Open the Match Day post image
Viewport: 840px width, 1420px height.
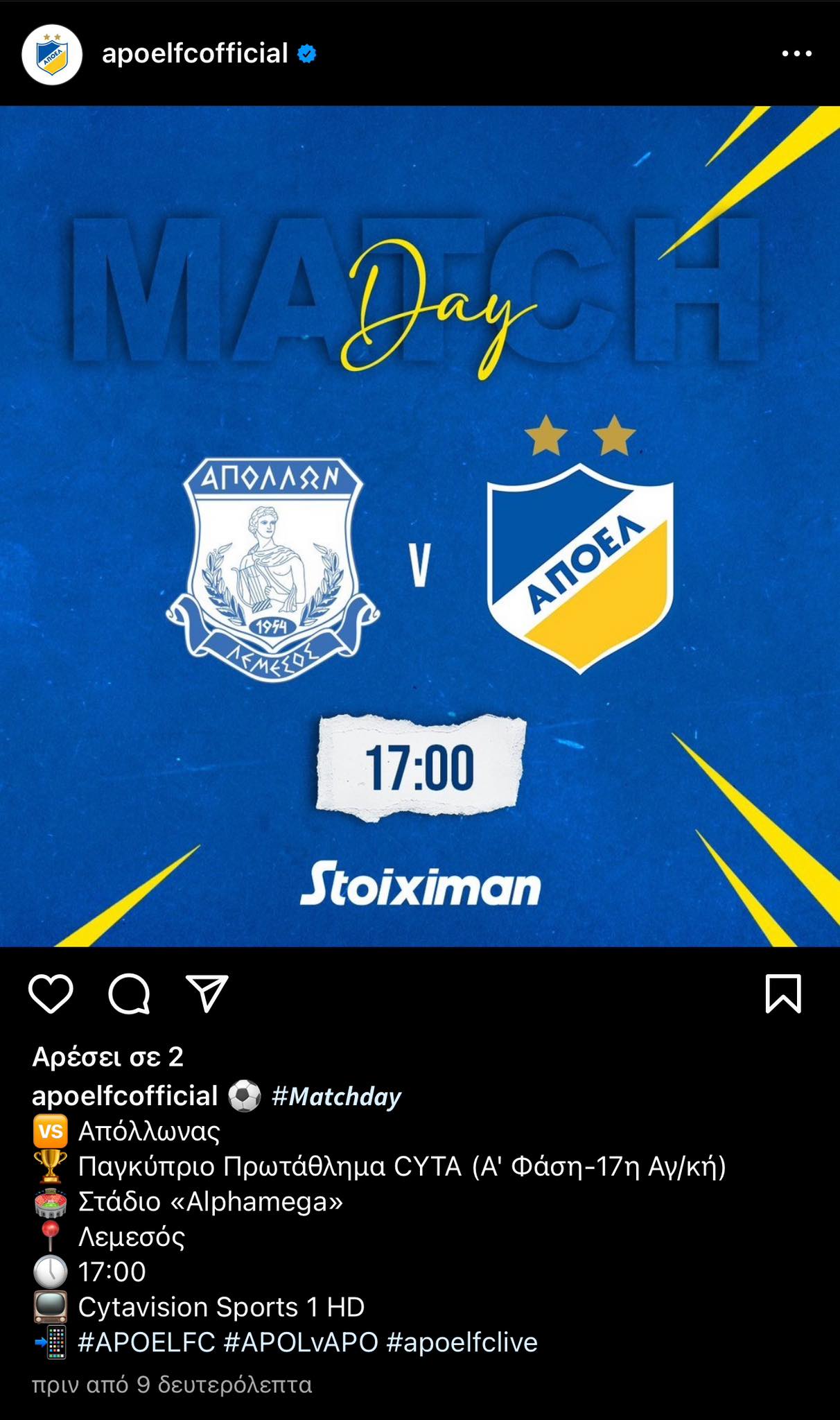point(420,526)
